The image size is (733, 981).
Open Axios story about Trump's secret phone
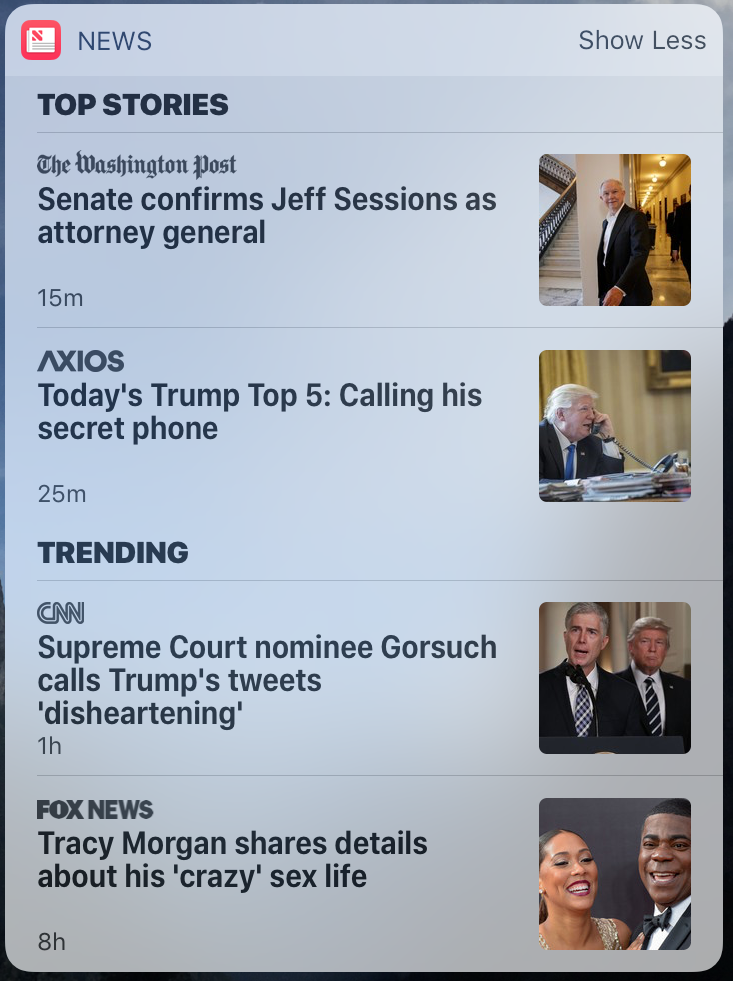(260, 412)
